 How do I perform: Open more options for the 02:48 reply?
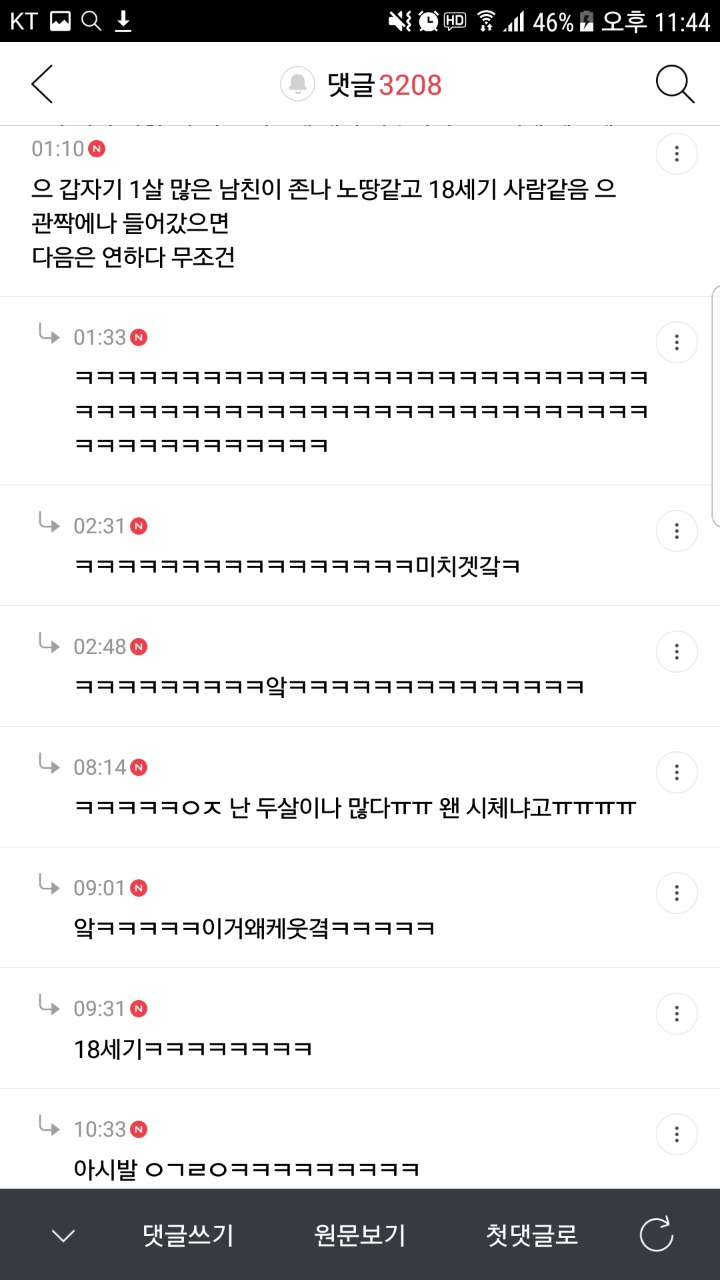pyautogui.click(x=677, y=652)
